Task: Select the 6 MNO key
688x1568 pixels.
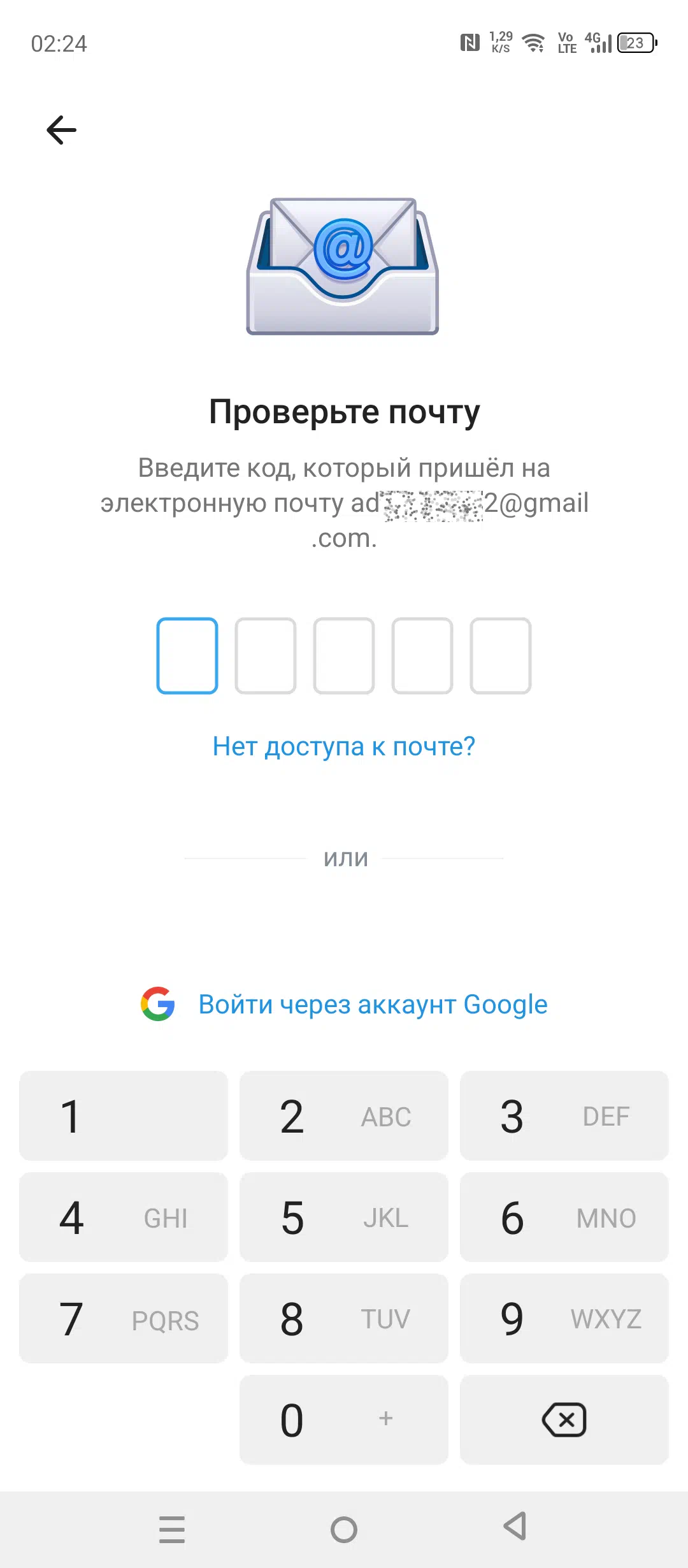Action: click(x=564, y=1217)
